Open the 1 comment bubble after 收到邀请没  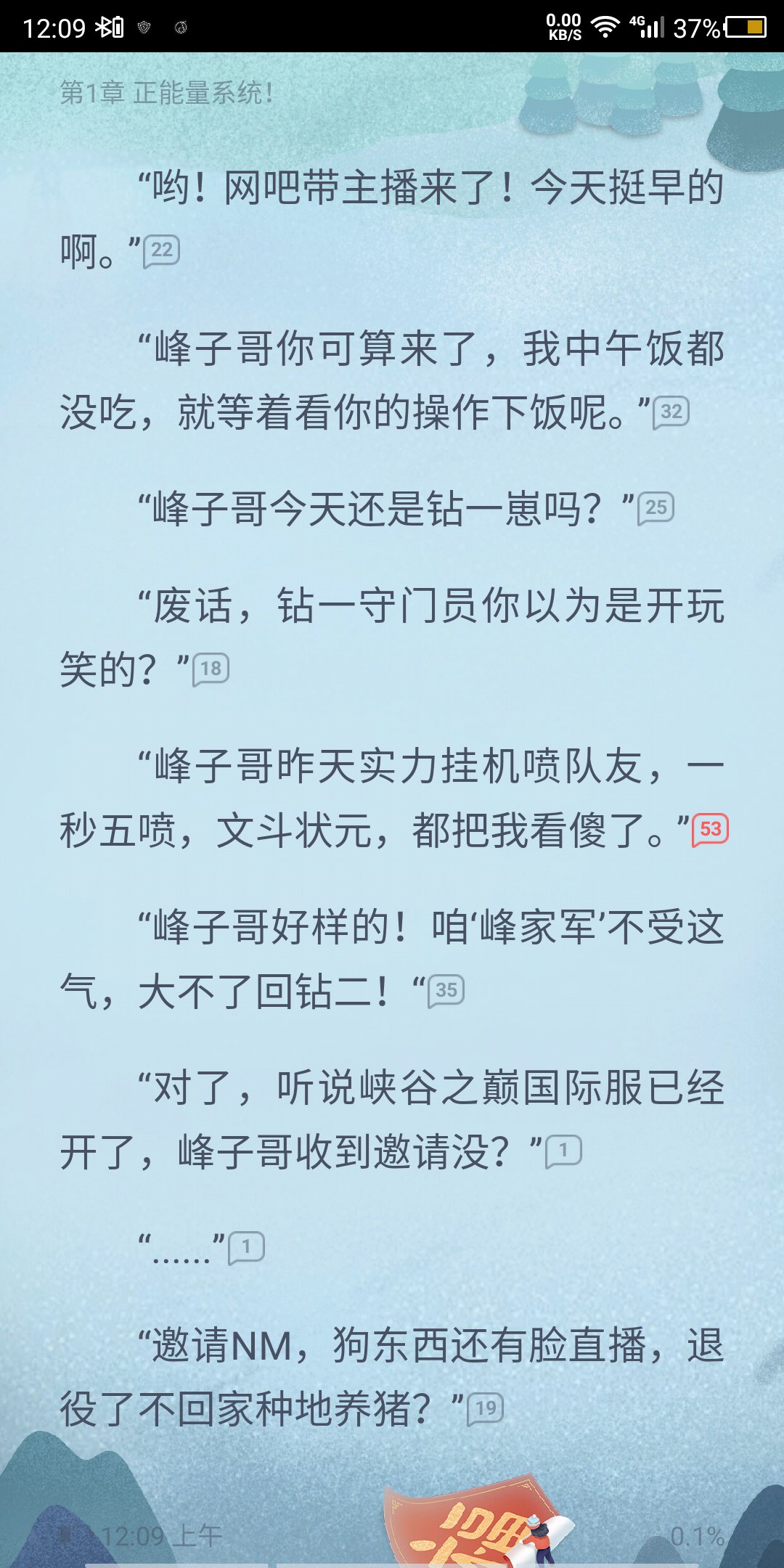563,1152
